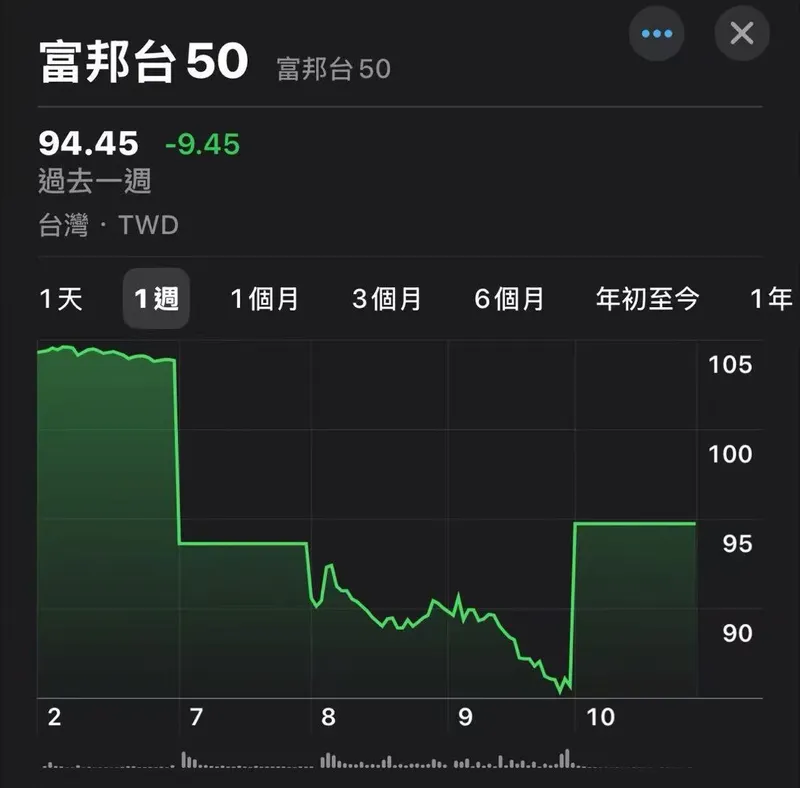This screenshot has height=788, width=800.
Task: Show the 1個月 price chart
Action: 265,298
